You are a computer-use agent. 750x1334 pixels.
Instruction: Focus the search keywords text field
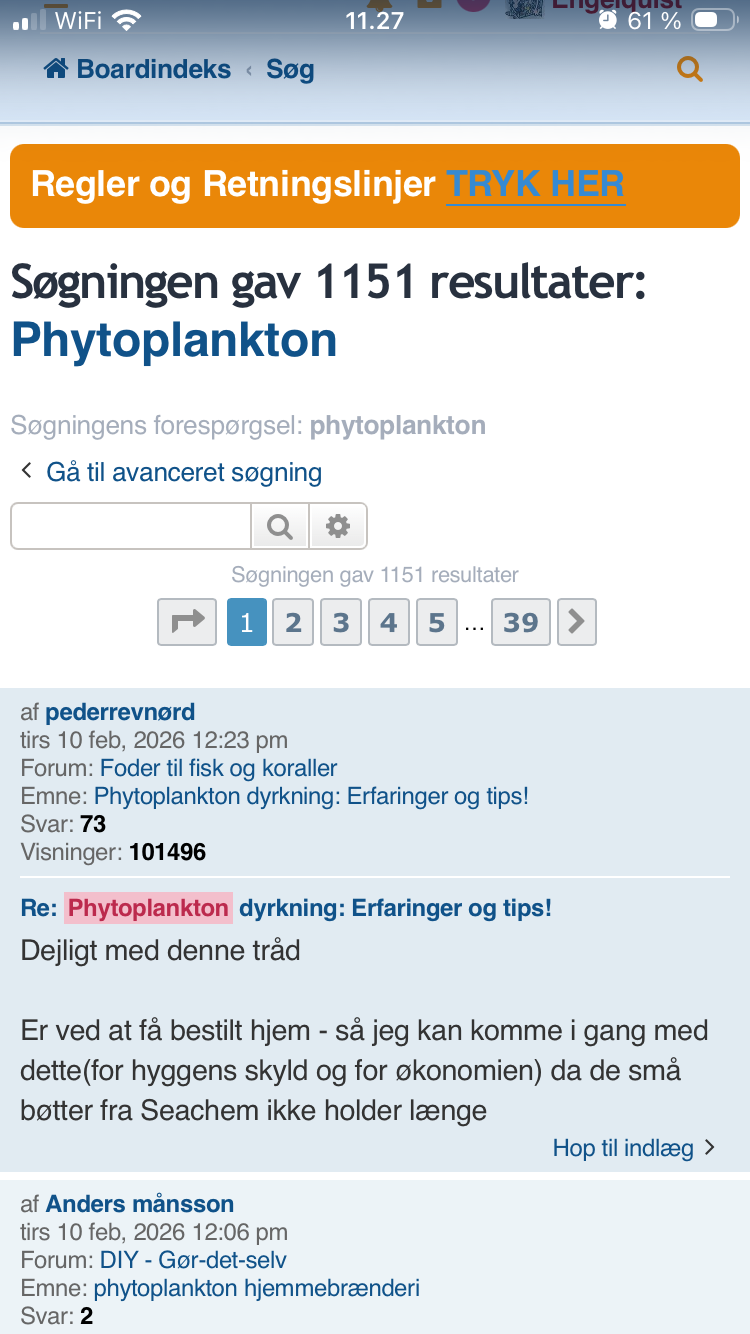(130, 526)
